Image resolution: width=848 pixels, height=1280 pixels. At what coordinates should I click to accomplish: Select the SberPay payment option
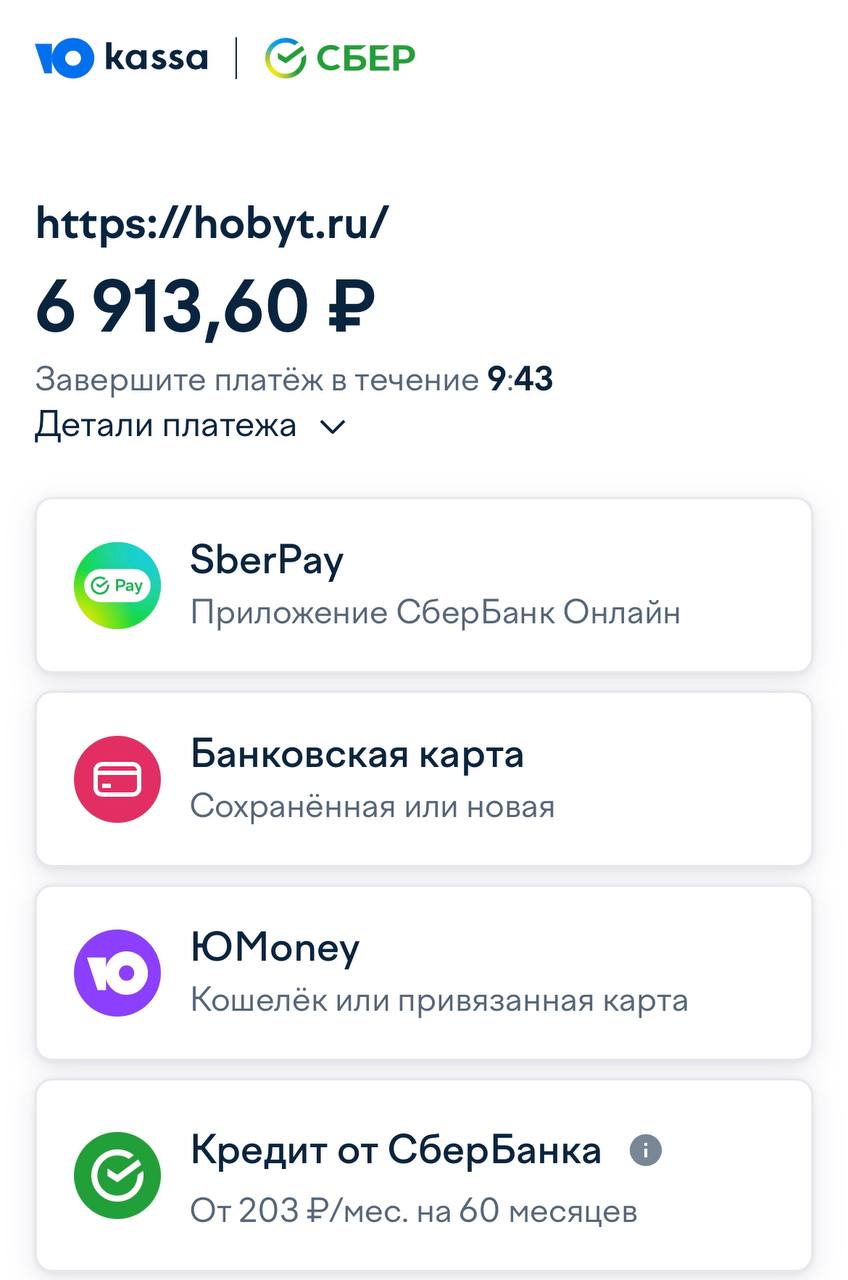coord(424,585)
